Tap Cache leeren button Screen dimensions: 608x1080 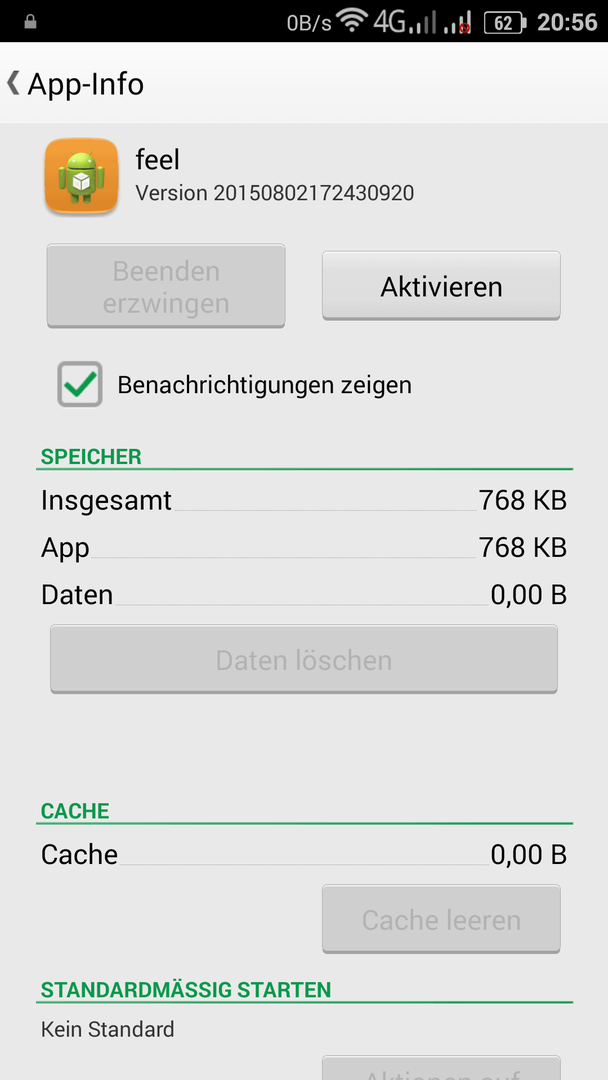(x=441, y=920)
